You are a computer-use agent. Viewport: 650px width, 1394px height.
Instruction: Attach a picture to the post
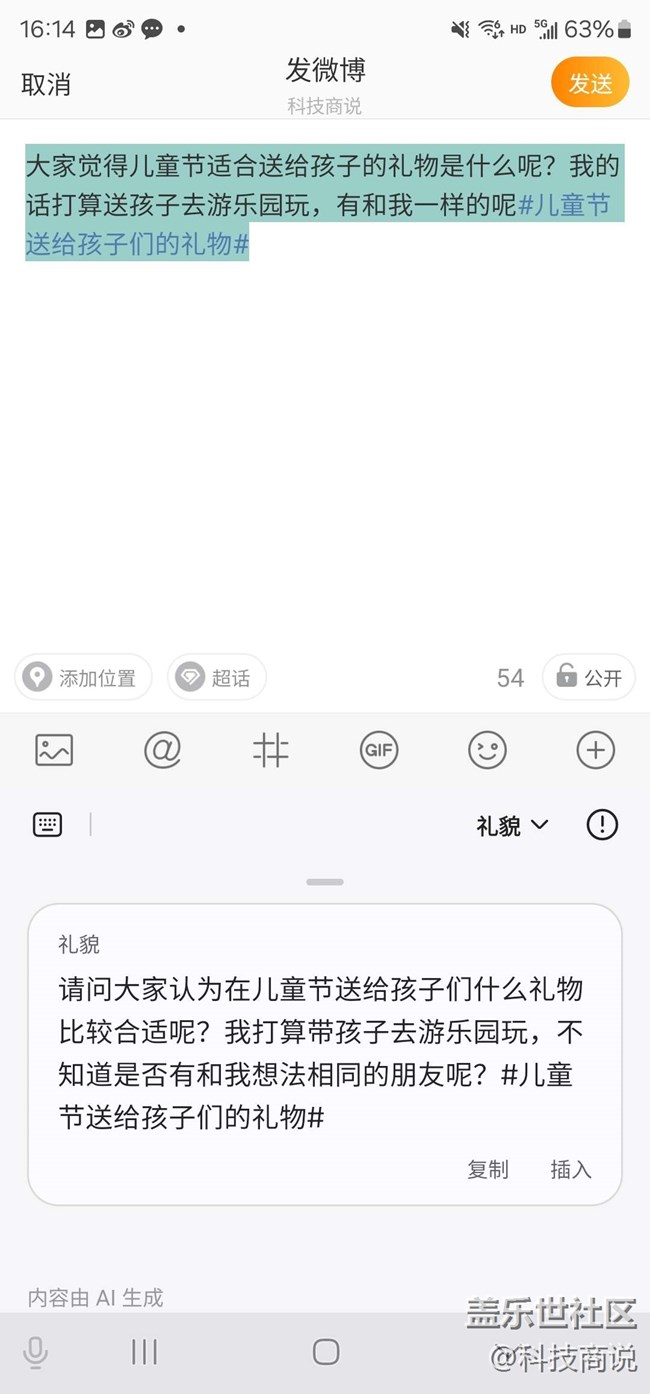[x=54, y=749]
